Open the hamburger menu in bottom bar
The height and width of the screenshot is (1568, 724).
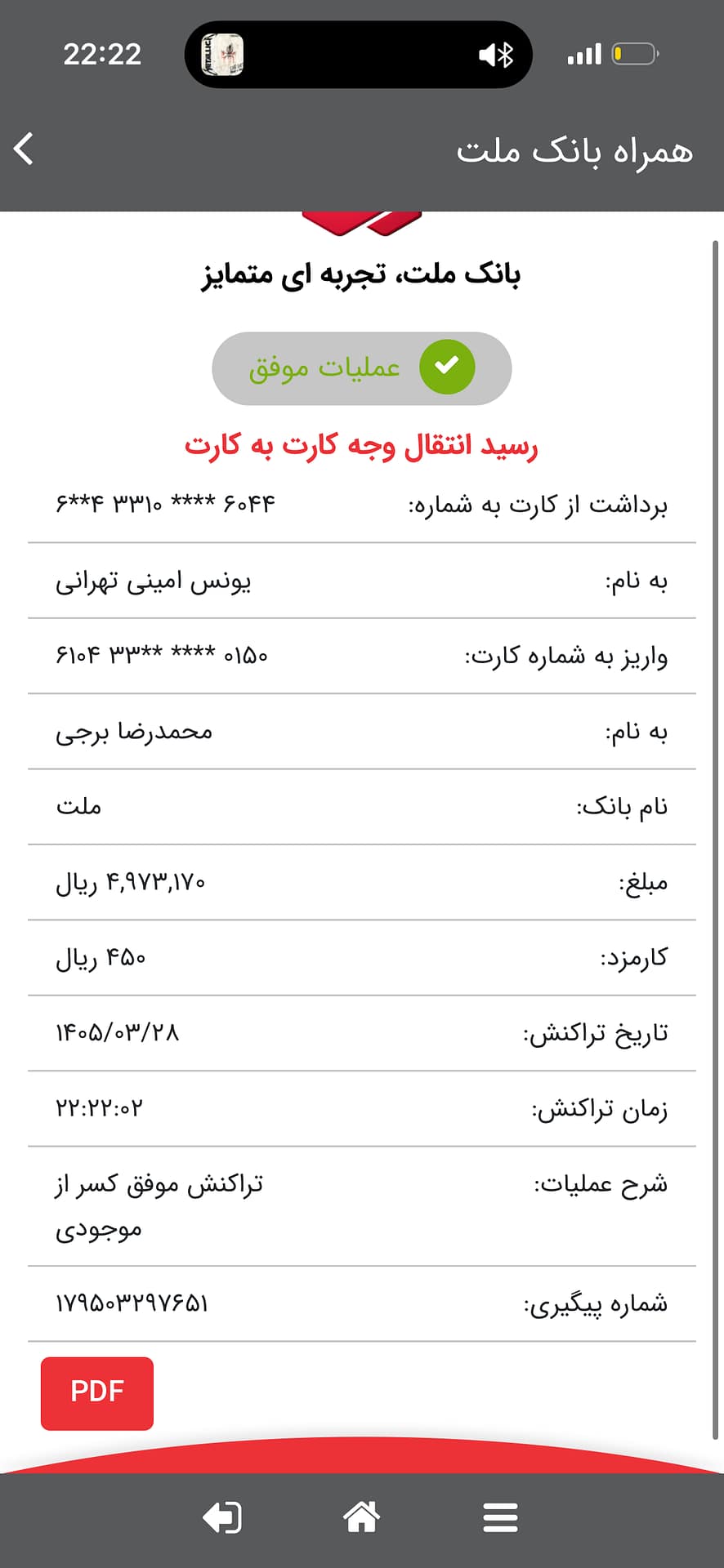[x=500, y=1517]
